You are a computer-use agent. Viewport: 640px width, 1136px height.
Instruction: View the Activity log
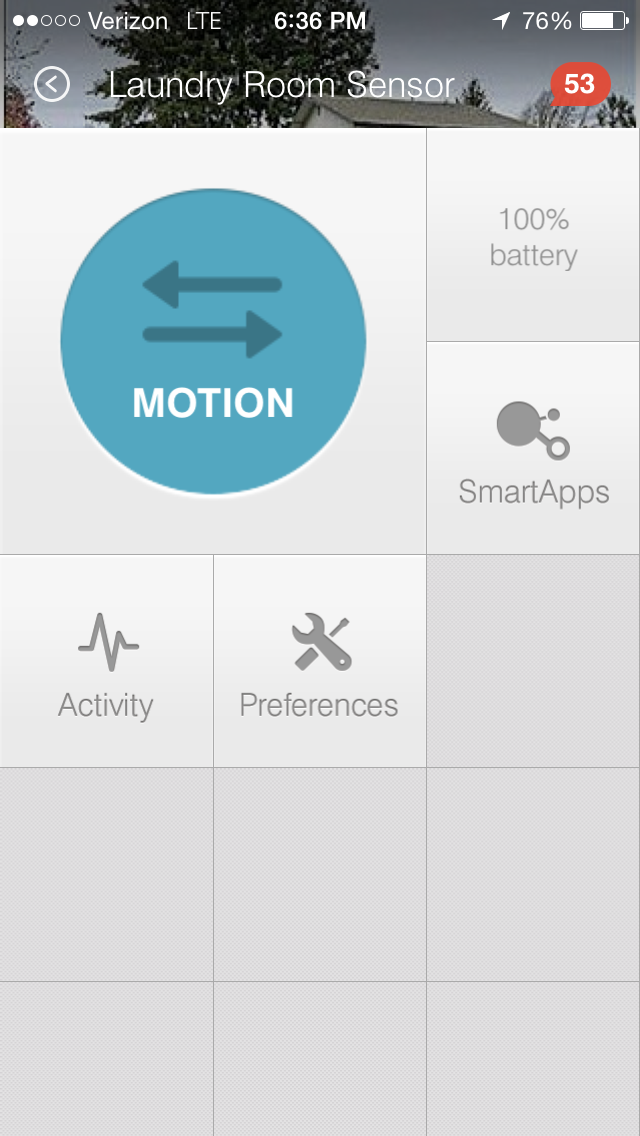point(107,661)
